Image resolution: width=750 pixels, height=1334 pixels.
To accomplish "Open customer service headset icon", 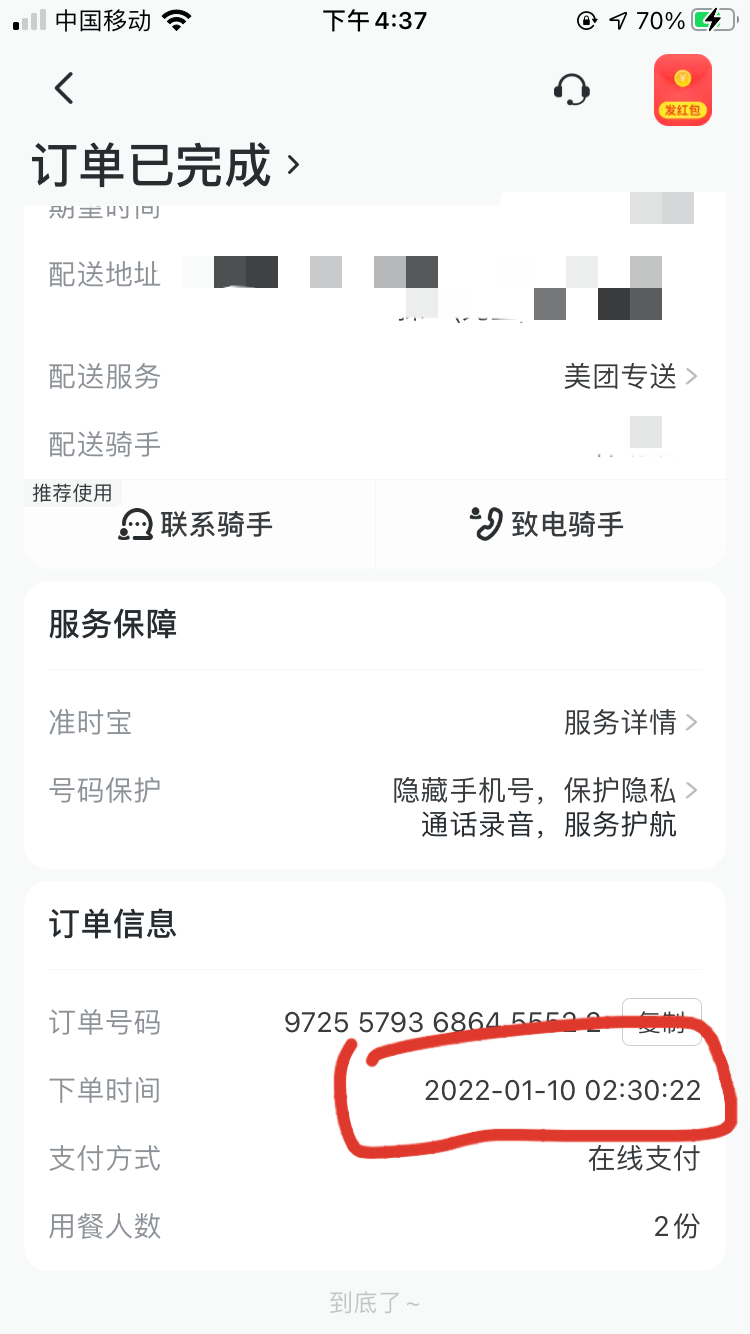I will coord(571,90).
